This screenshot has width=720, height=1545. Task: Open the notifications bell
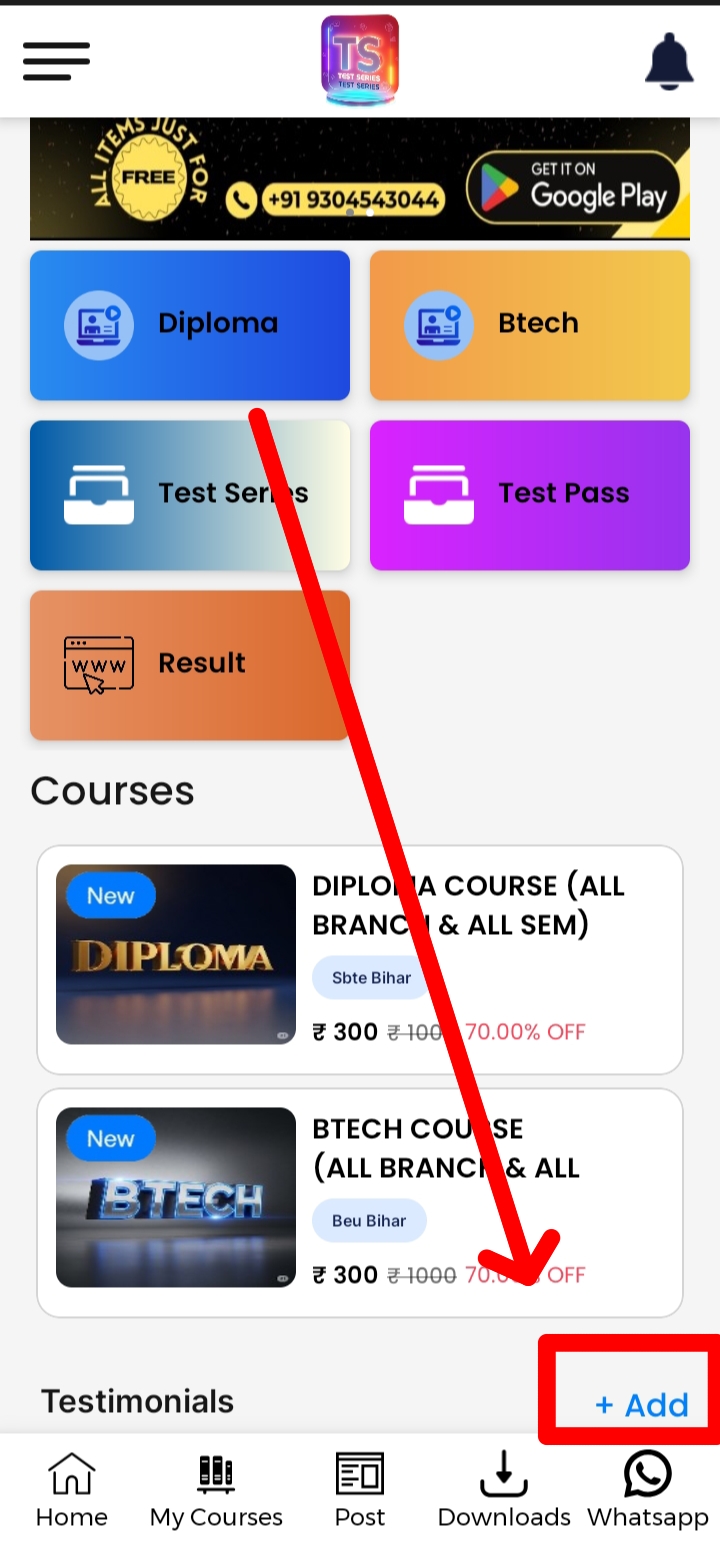[669, 61]
